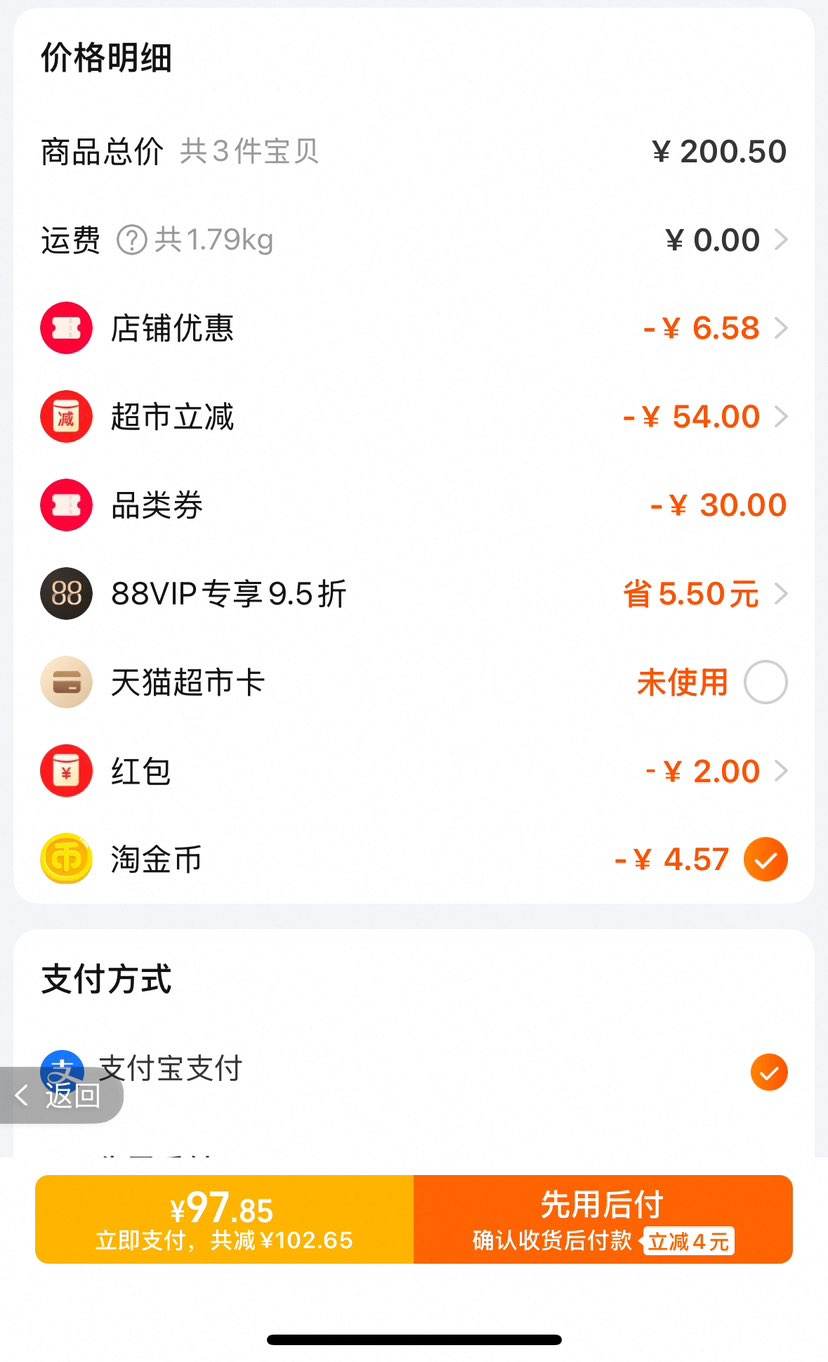Click the 超市立减 red discount icon
The height and width of the screenshot is (1362, 828).
pos(66,416)
